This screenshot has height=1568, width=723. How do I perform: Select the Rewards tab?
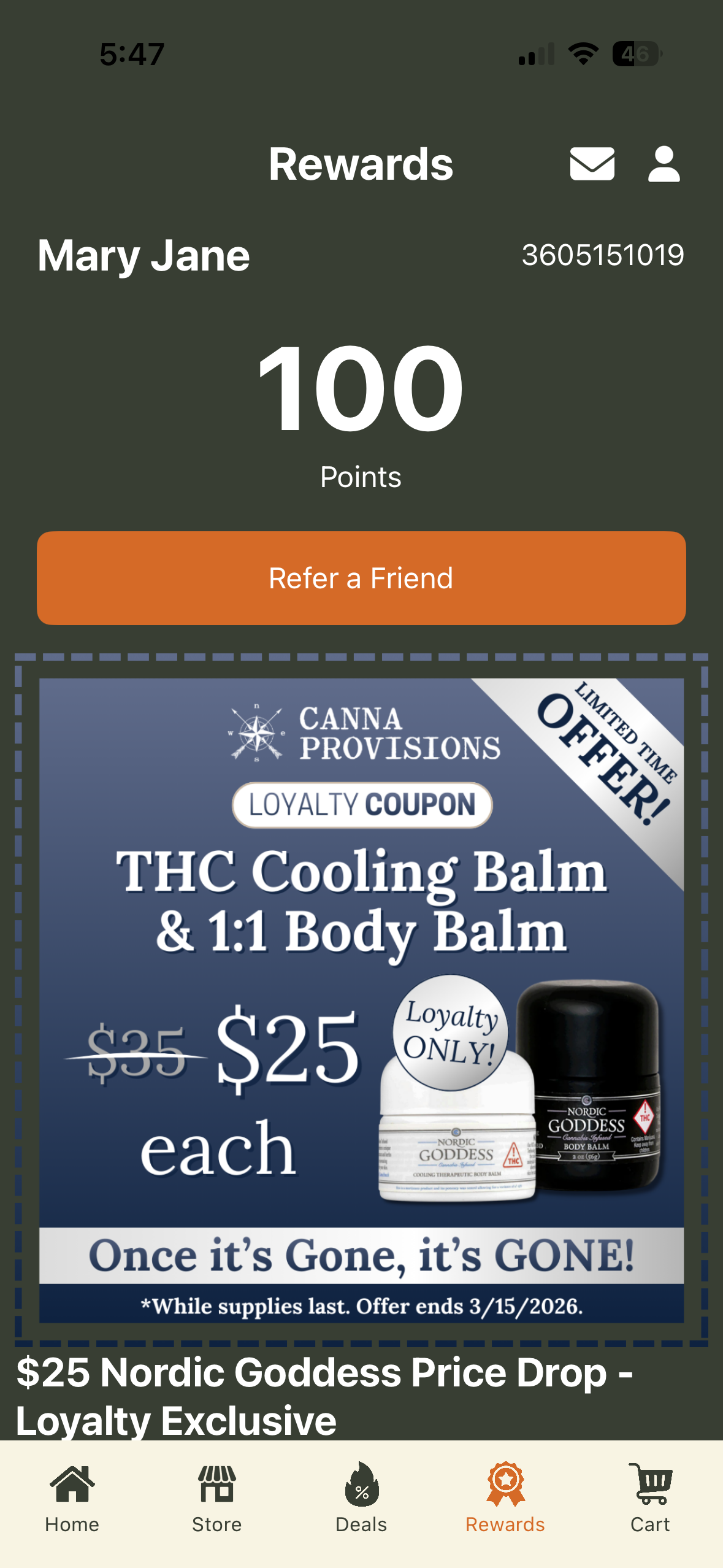[505, 1497]
